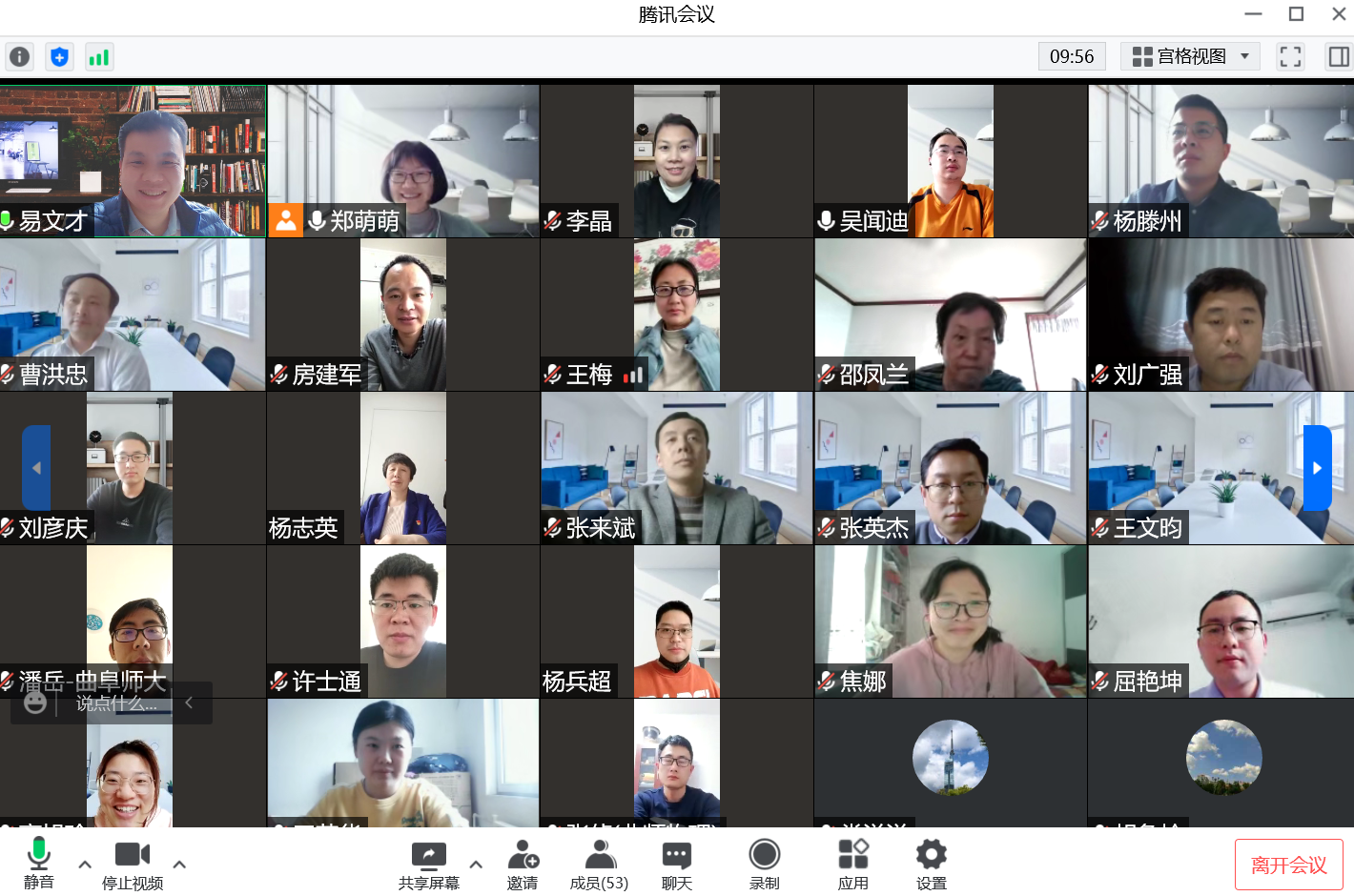
Task: Leave the meeting
Action: [x=1288, y=865]
